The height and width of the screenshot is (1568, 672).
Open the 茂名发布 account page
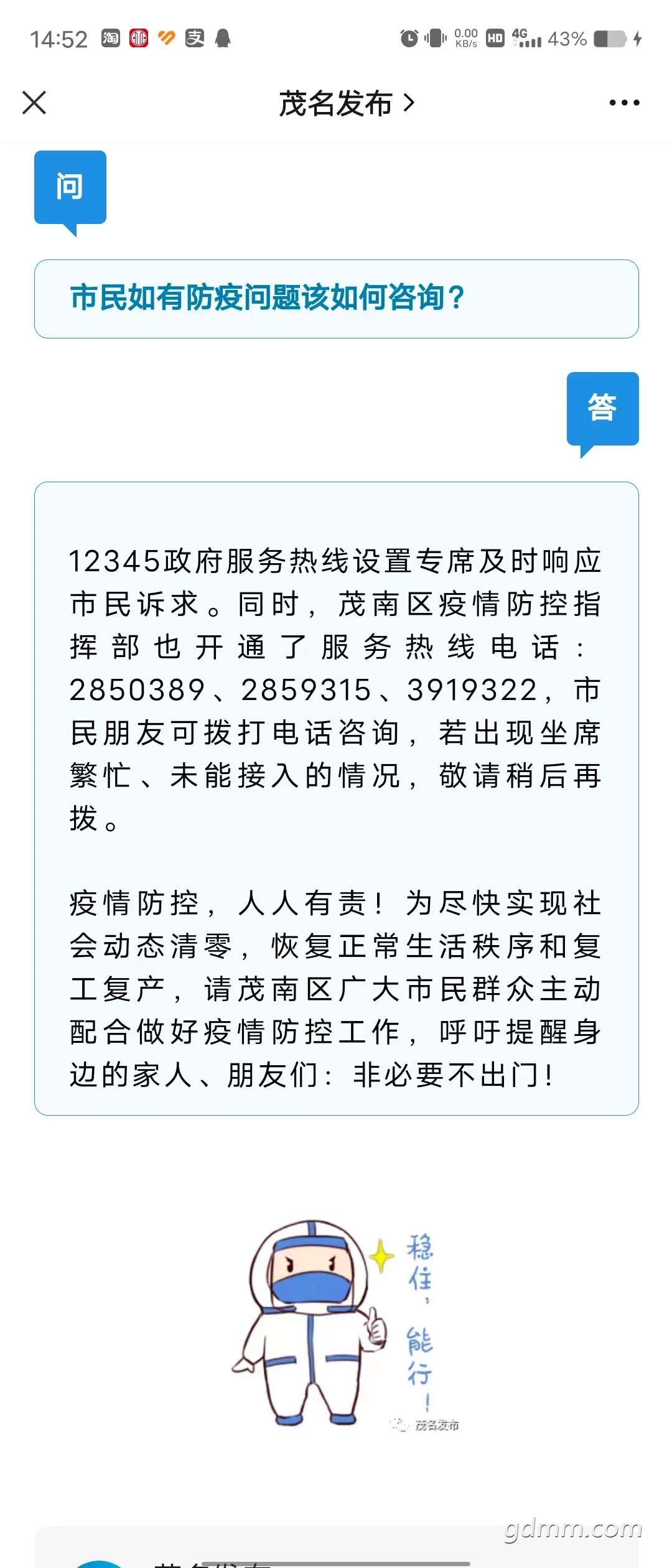(346, 103)
